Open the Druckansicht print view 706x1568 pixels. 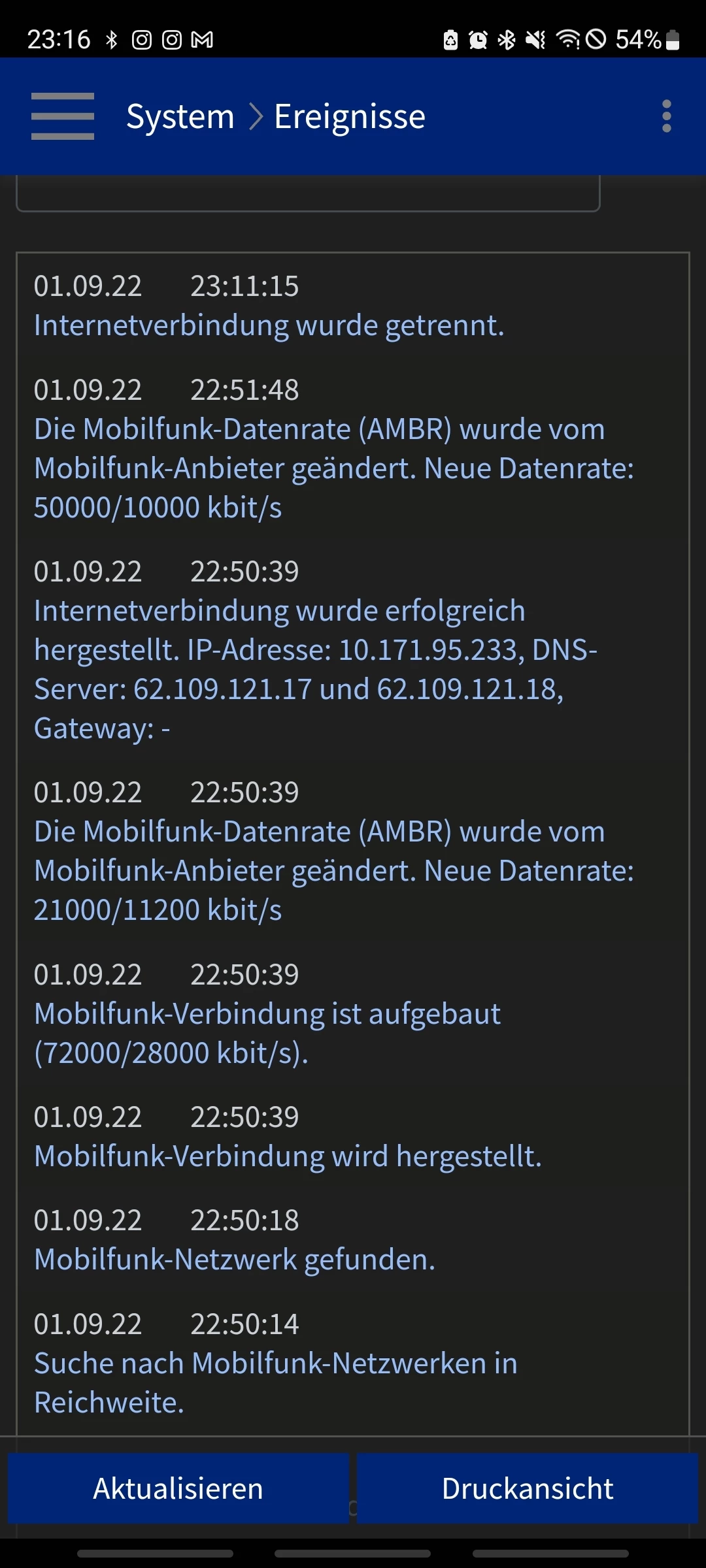click(x=528, y=1488)
